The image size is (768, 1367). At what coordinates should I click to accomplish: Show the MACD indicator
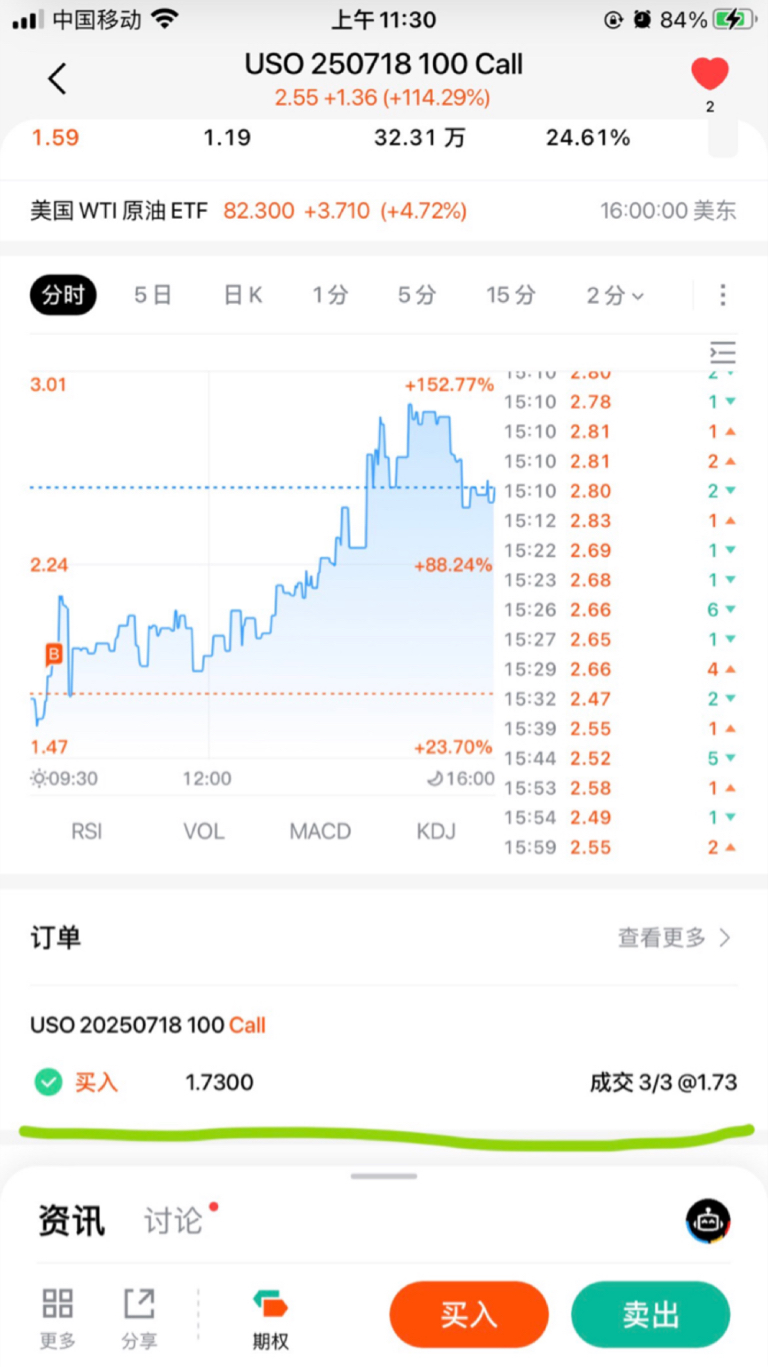coord(320,831)
